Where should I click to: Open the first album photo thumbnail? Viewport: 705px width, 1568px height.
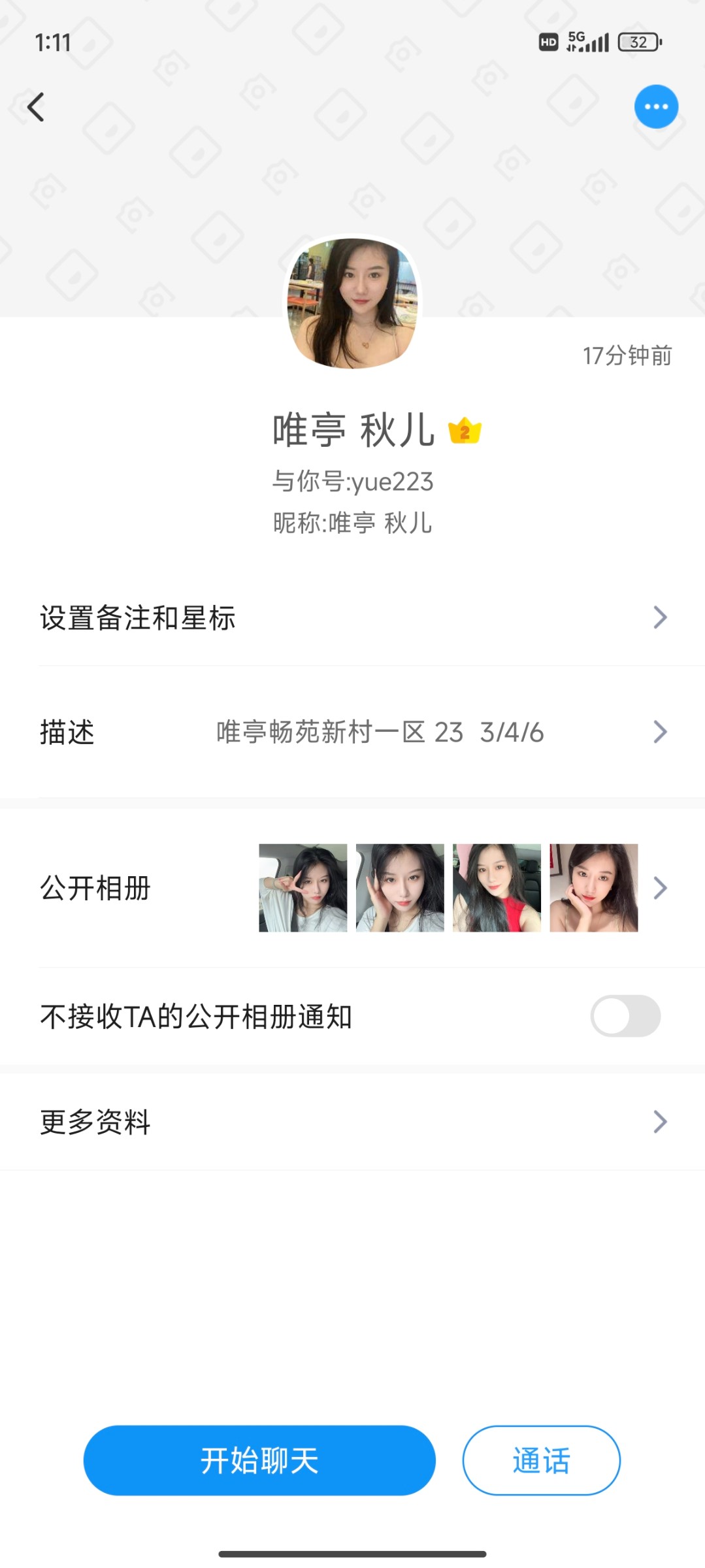coord(303,887)
